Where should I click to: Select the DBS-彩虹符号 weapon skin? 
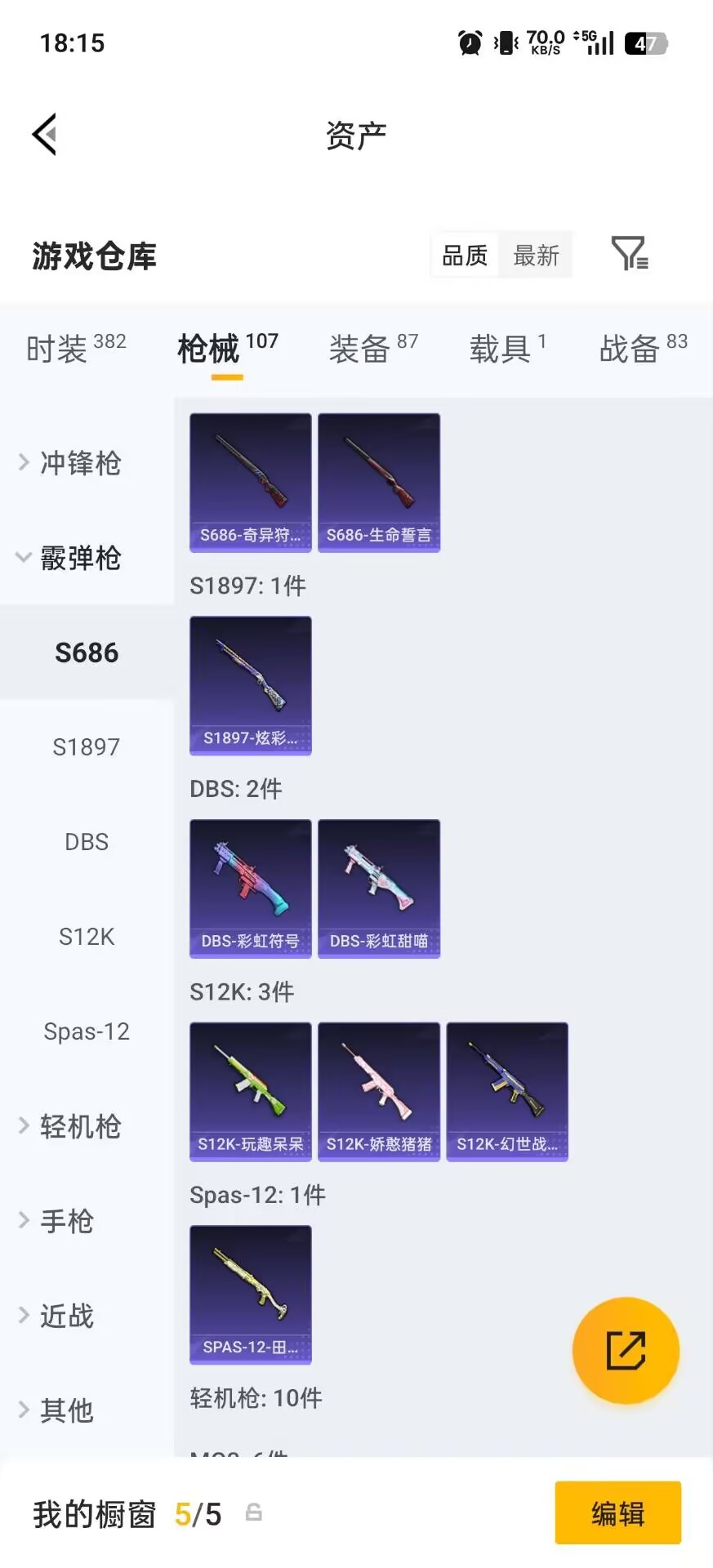249,889
